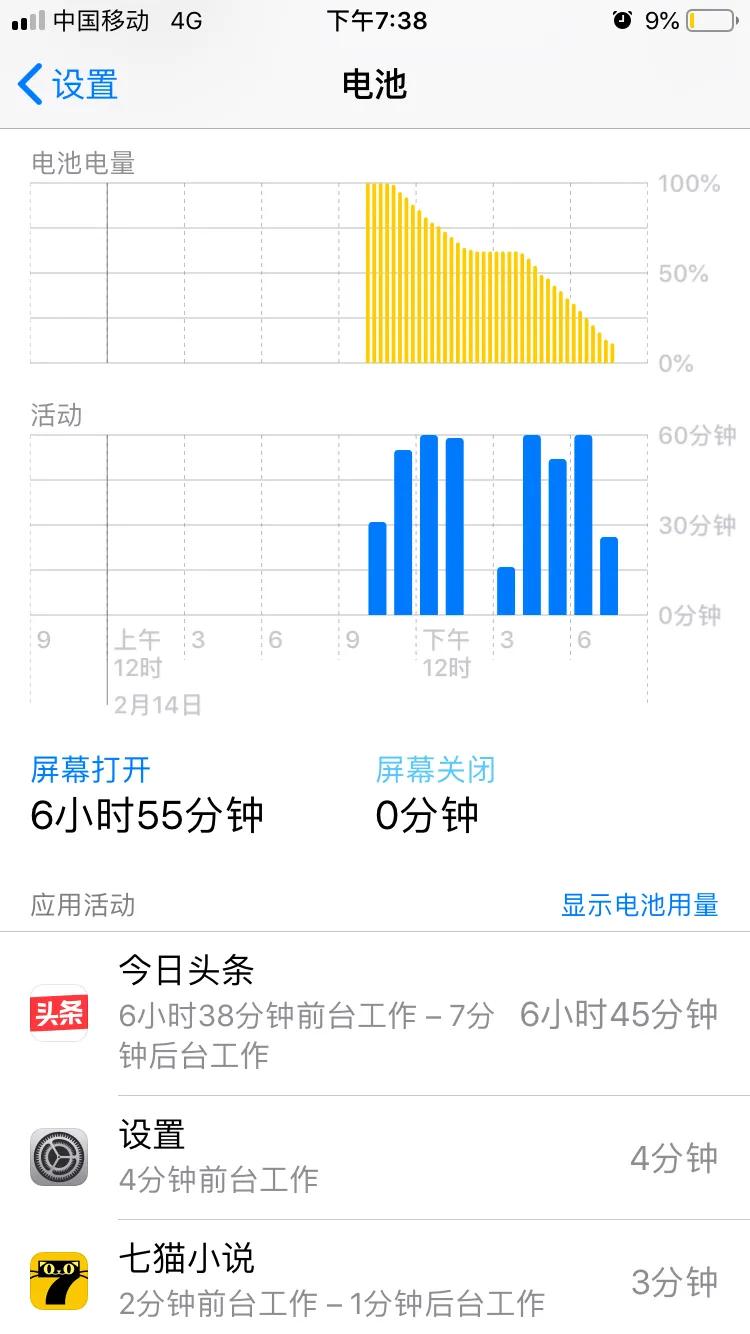Tap the back chevron arrow at top left
750x1334 pixels.
pyautogui.click(x=30, y=85)
